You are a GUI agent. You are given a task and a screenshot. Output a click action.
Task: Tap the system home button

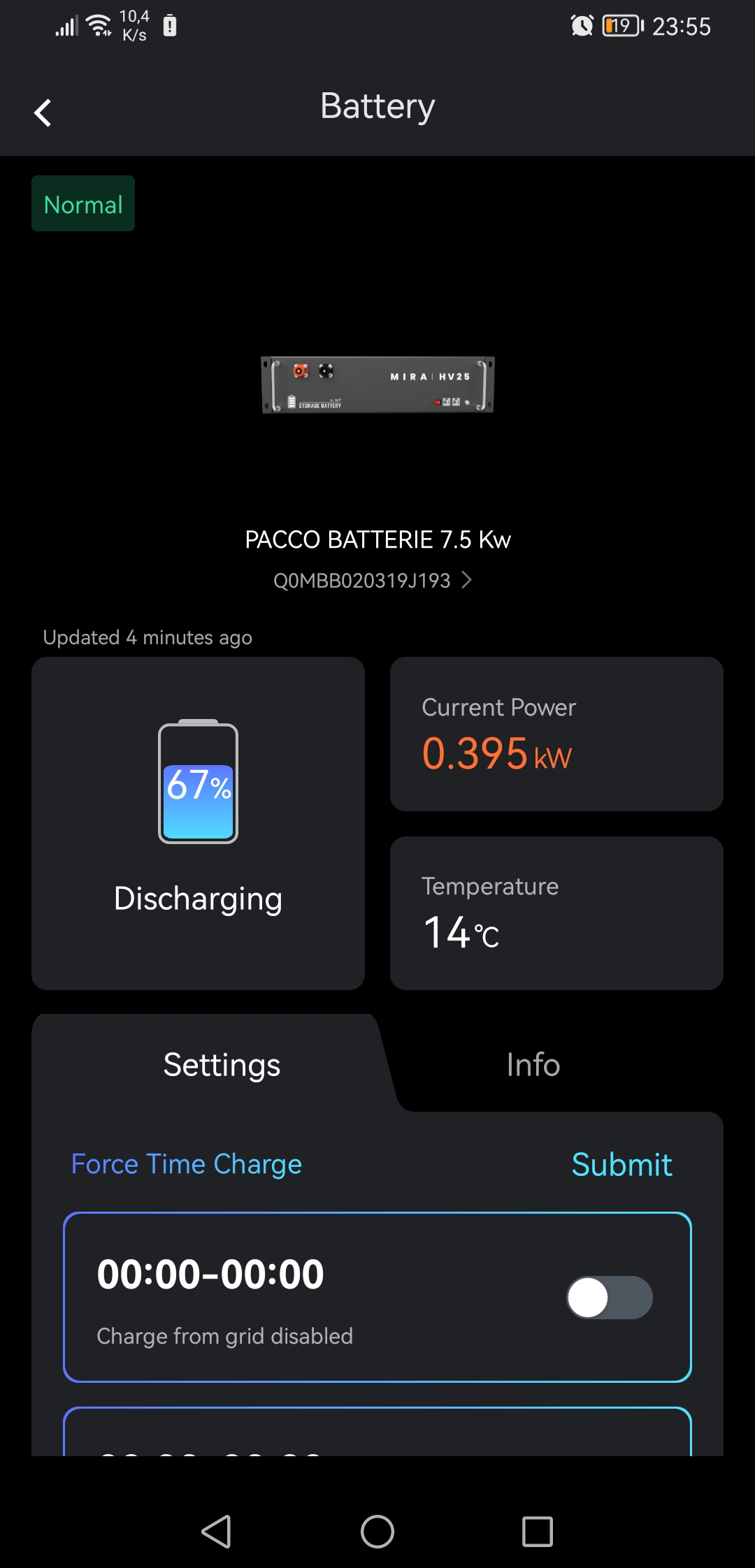377,1532
